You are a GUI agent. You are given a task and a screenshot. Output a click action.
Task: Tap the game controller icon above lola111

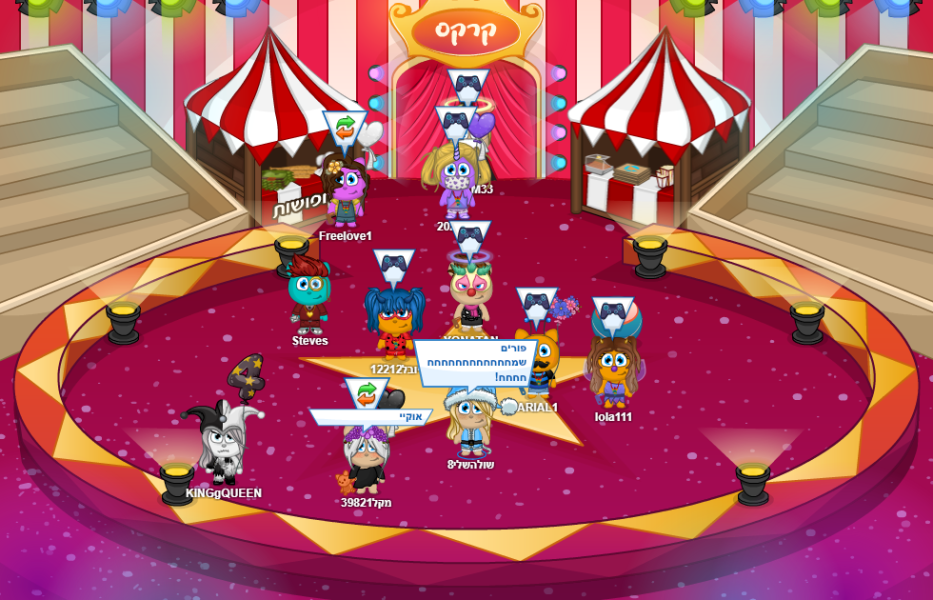(613, 312)
